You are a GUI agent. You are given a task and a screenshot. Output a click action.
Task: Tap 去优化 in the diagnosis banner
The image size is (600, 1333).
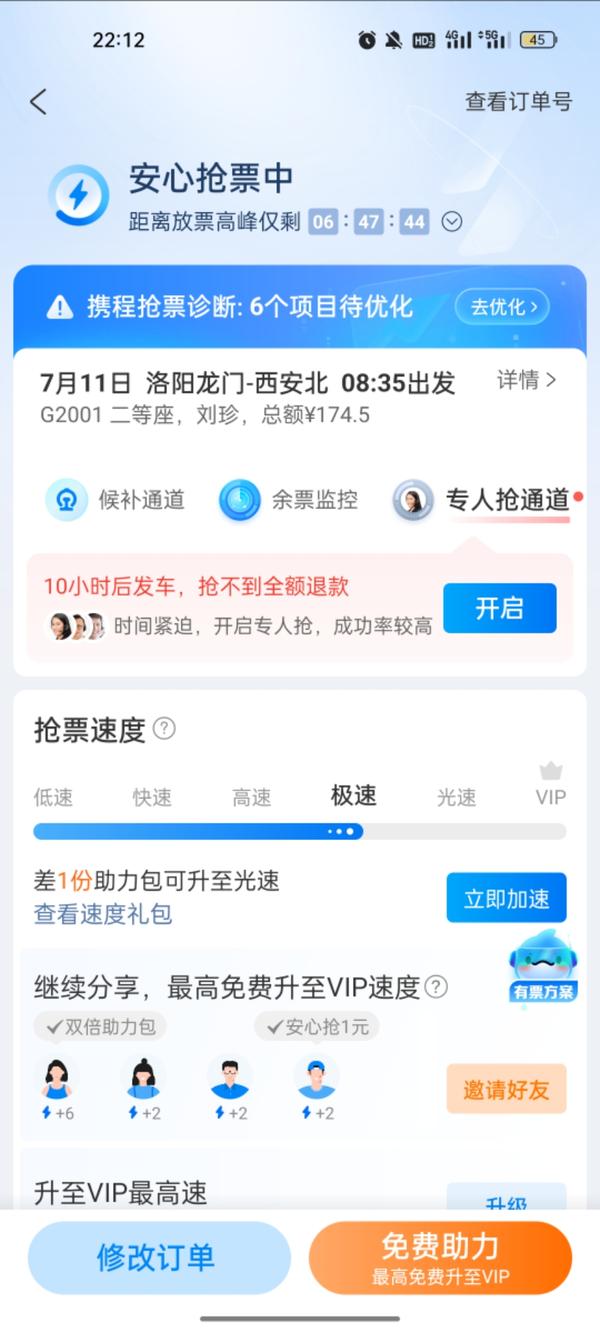tap(502, 306)
